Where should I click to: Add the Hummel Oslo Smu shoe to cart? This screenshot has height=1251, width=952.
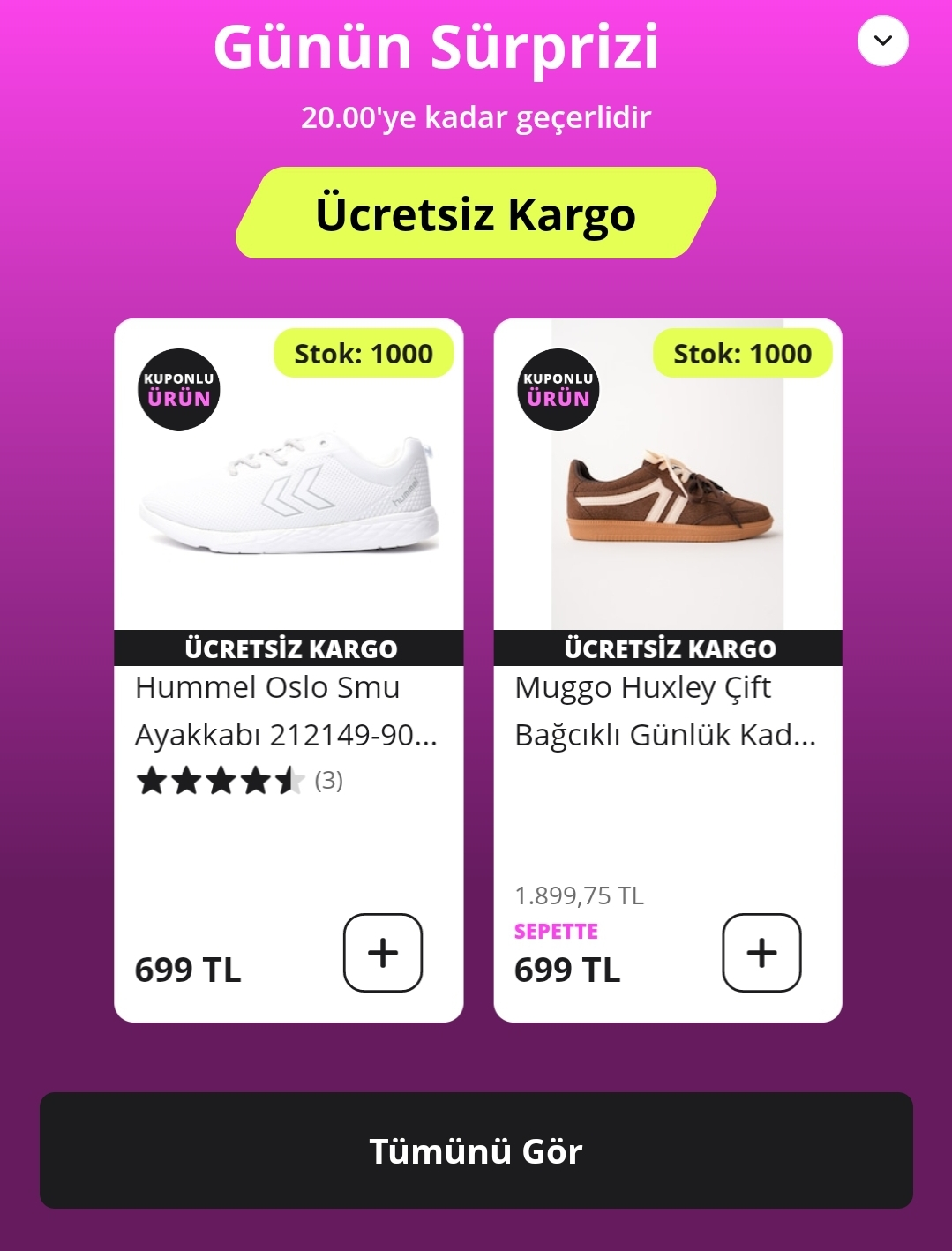382,952
